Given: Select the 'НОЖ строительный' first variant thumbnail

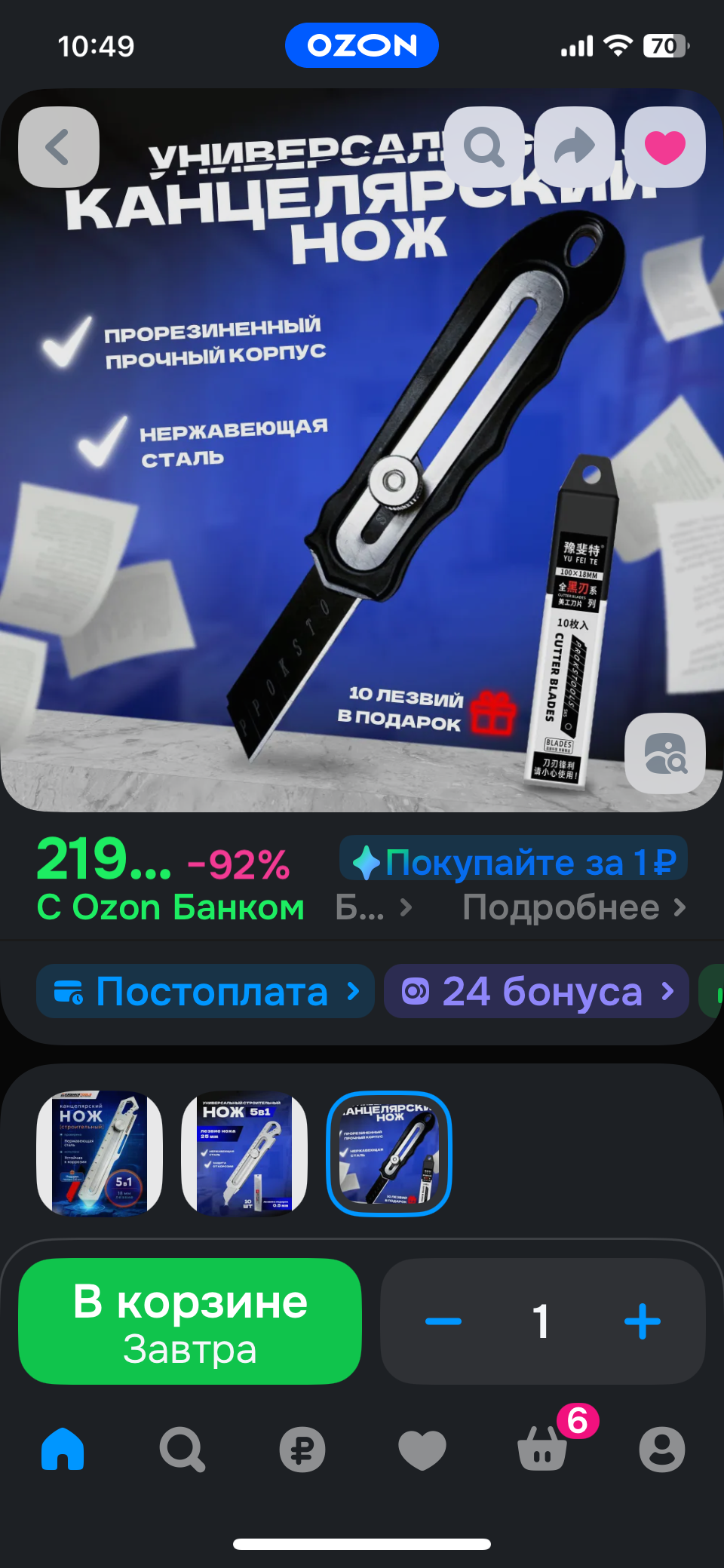Looking at the screenshot, I should coord(100,1153).
